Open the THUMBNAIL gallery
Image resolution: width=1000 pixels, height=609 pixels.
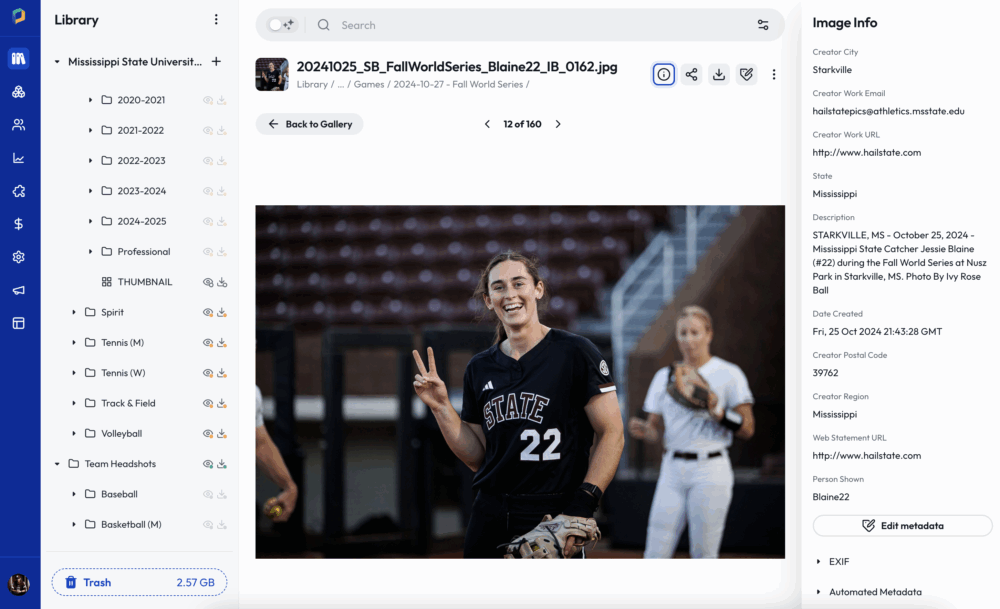[144, 282]
